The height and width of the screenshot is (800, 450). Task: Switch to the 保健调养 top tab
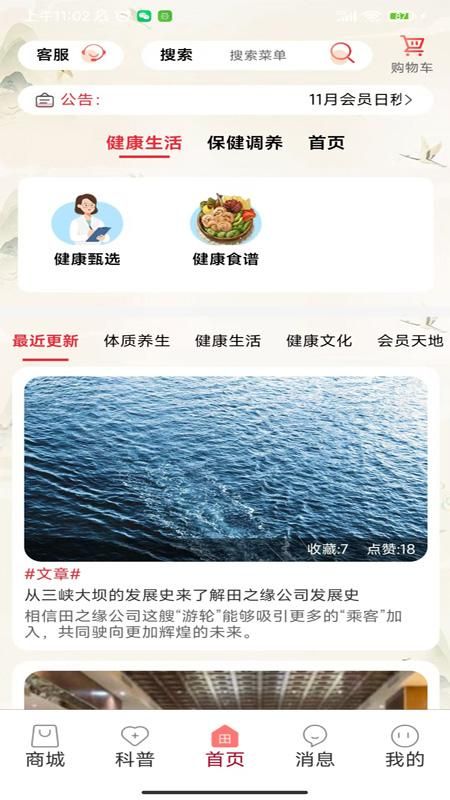[x=245, y=143]
